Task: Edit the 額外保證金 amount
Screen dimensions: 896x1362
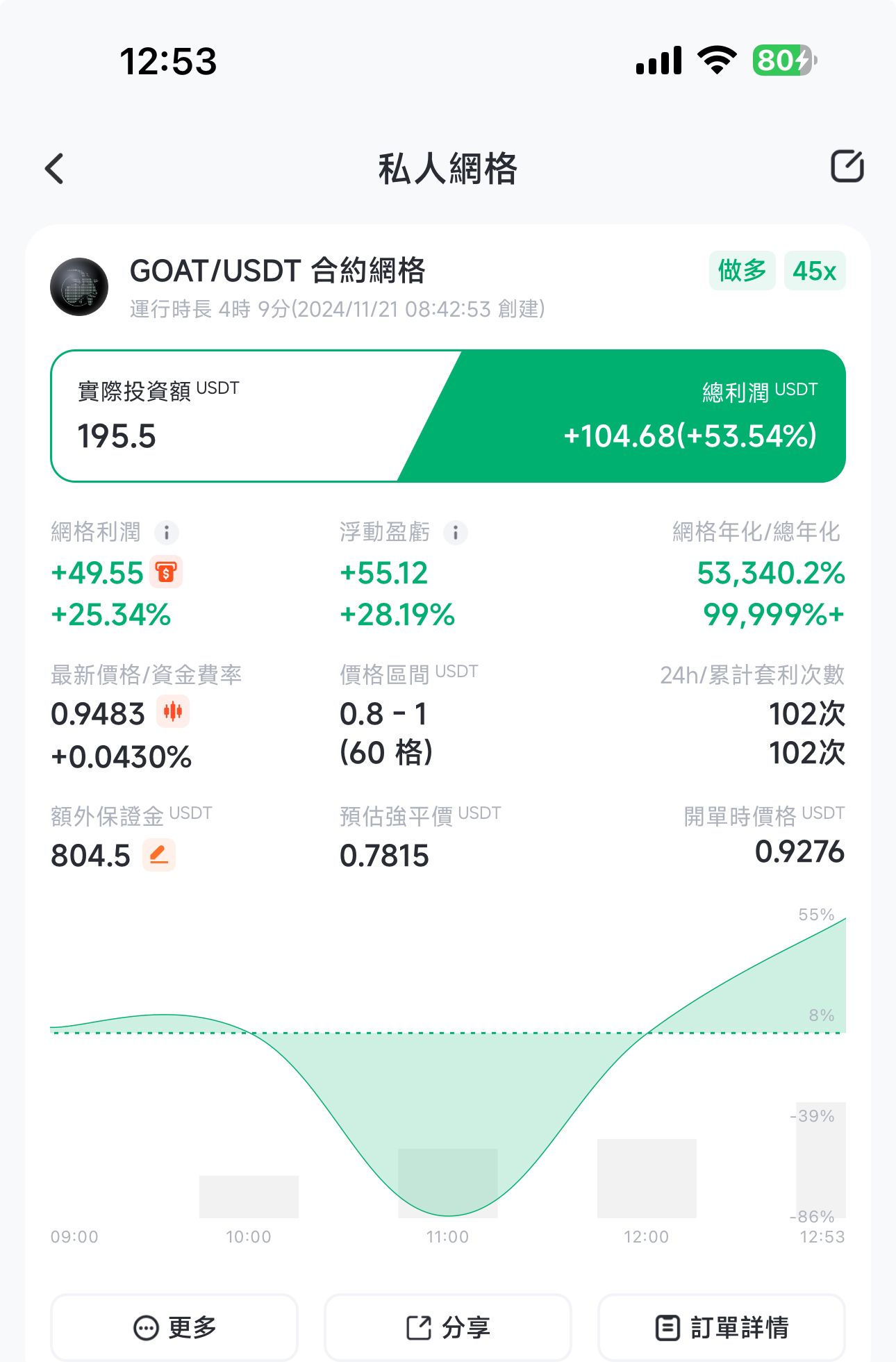Action: coord(159,855)
